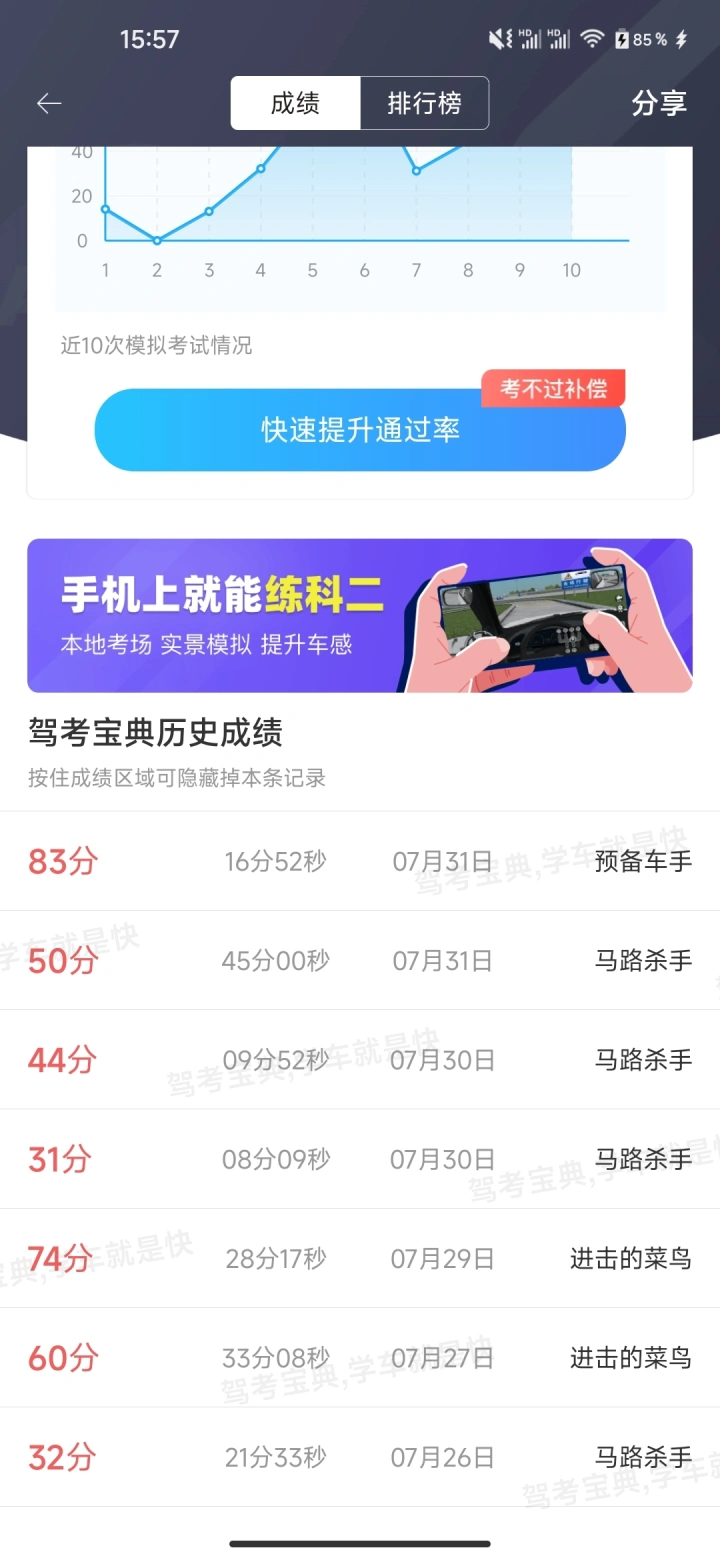Open the 60分 record from 07月27日

coord(360,1358)
